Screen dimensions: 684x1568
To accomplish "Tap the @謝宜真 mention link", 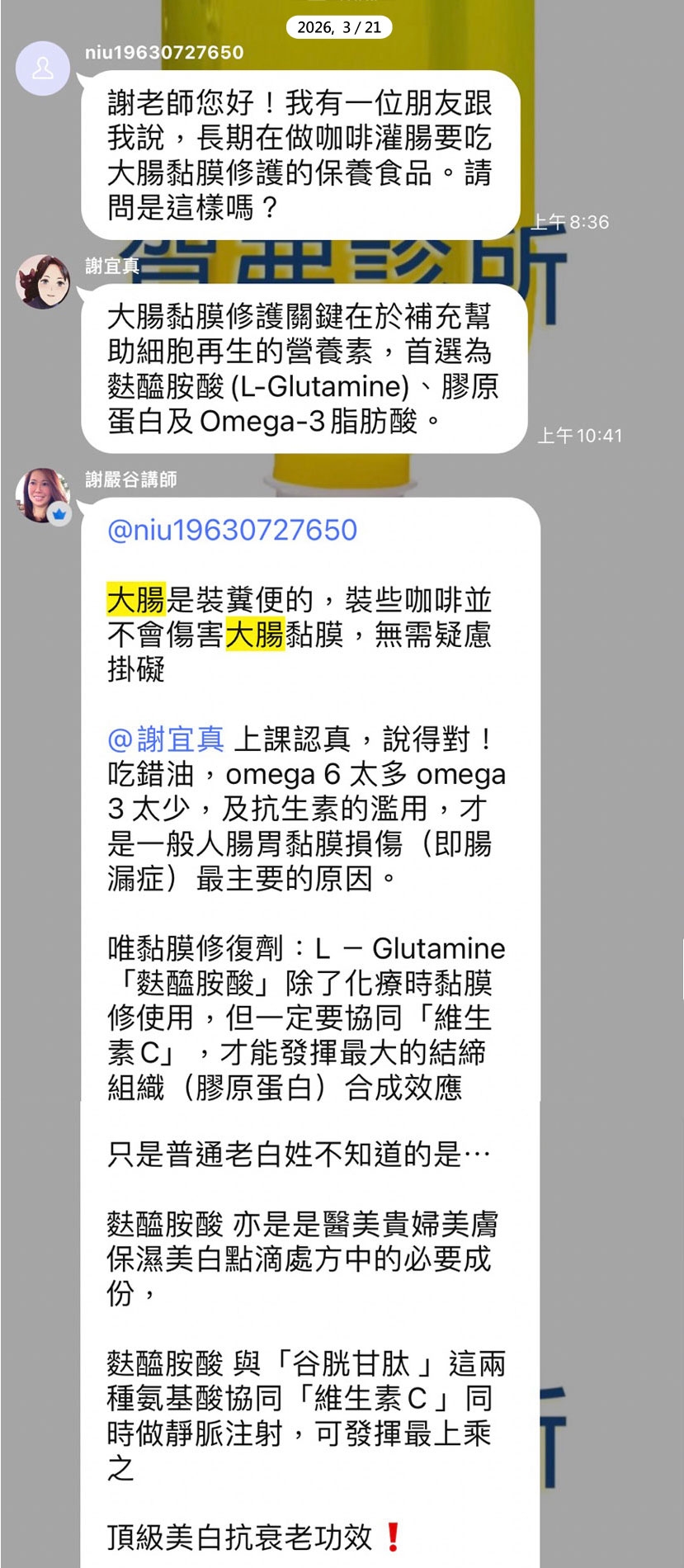I will 166,739.
